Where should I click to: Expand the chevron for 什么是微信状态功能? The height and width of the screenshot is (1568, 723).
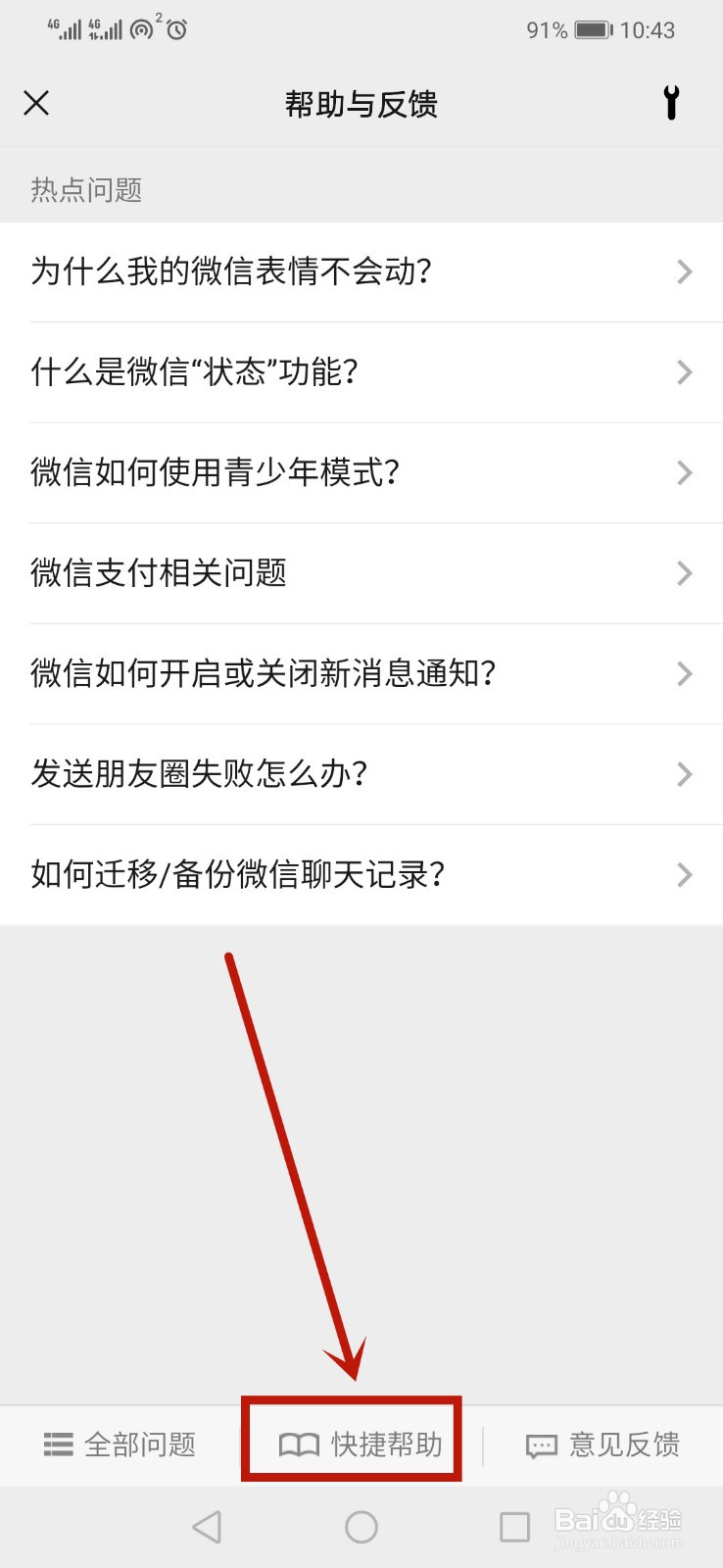(x=684, y=372)
